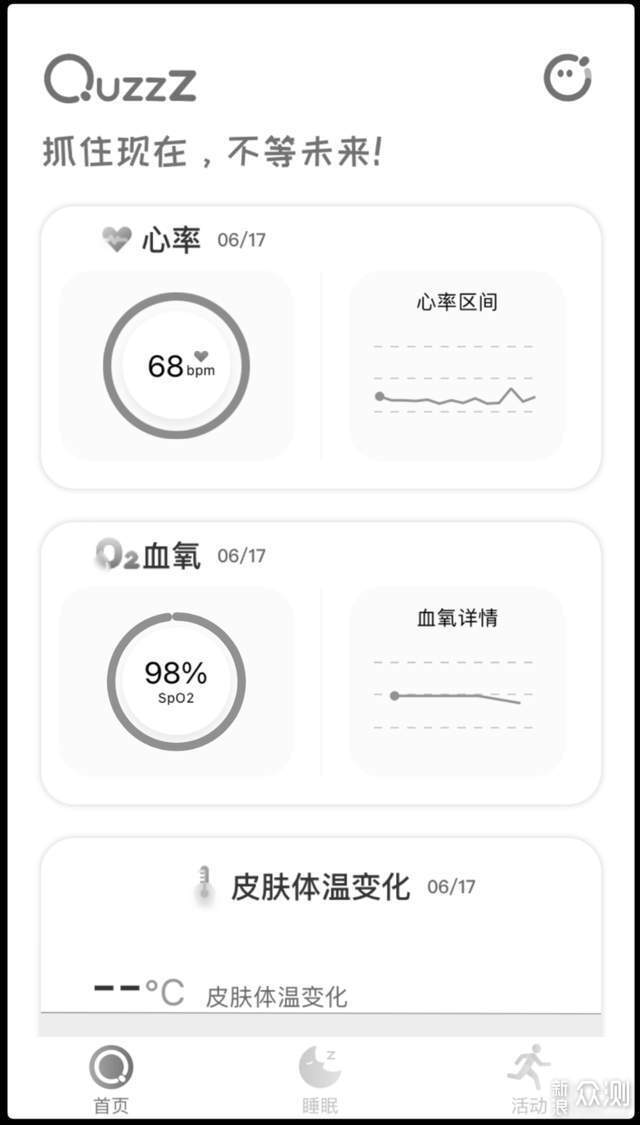Go to the 首页 tab
Image resolution: width=640 pixels, height=1125 pixels.
[x=111, y=1078]
